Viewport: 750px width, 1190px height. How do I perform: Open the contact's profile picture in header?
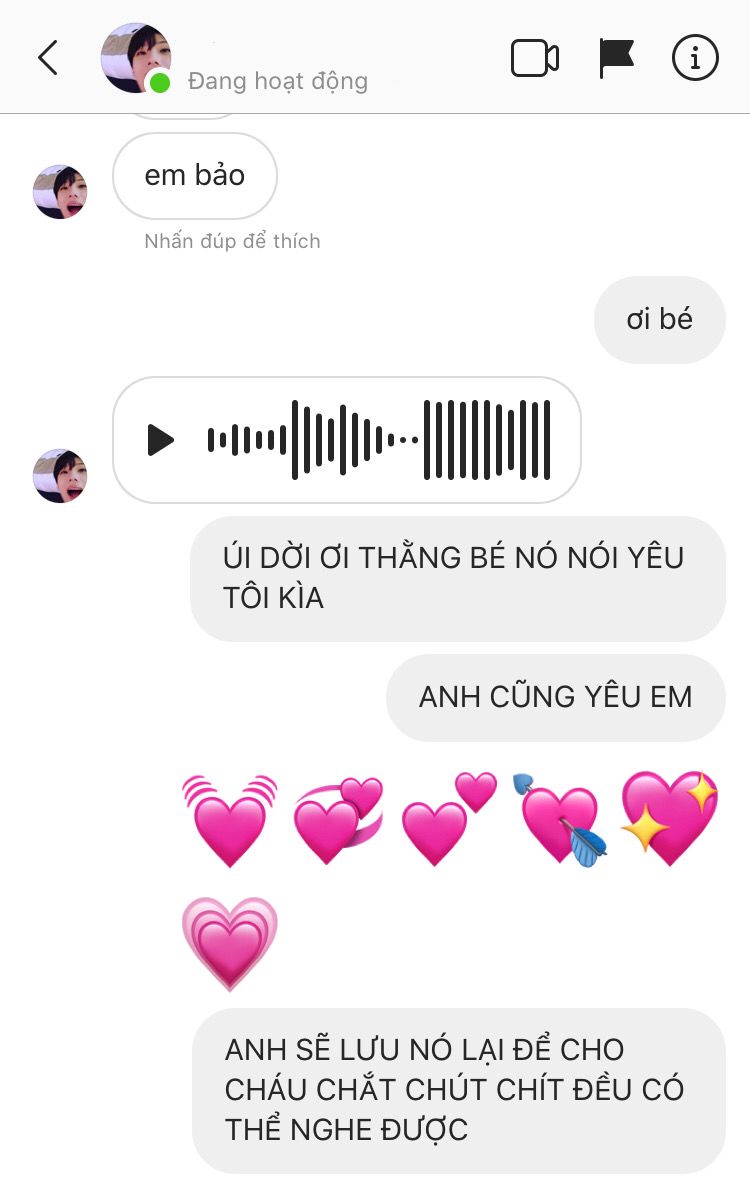pos(135,57)
